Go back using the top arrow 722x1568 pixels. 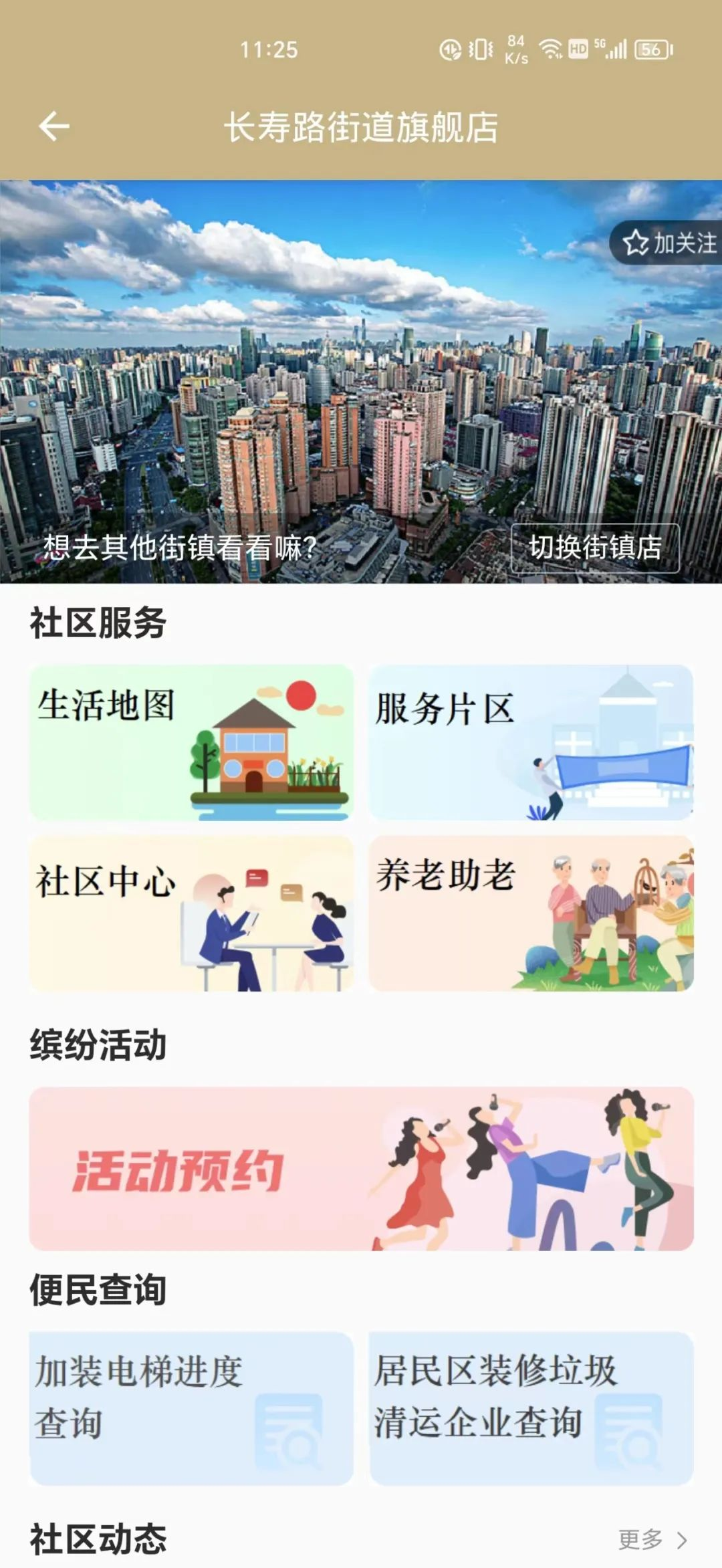[53, 126]
